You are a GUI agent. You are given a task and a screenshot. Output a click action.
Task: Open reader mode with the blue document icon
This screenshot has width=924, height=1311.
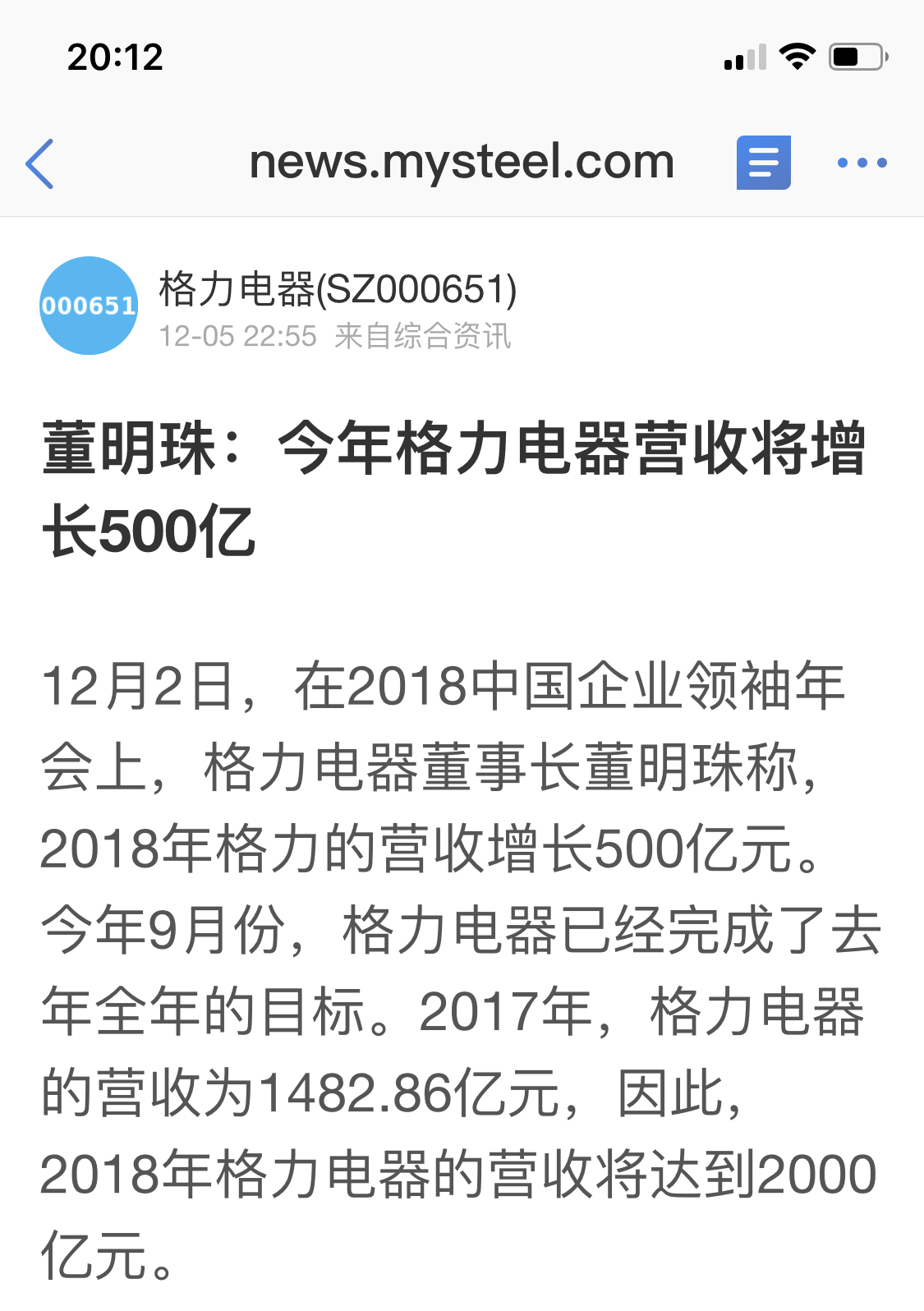click(x=763, y=163)
